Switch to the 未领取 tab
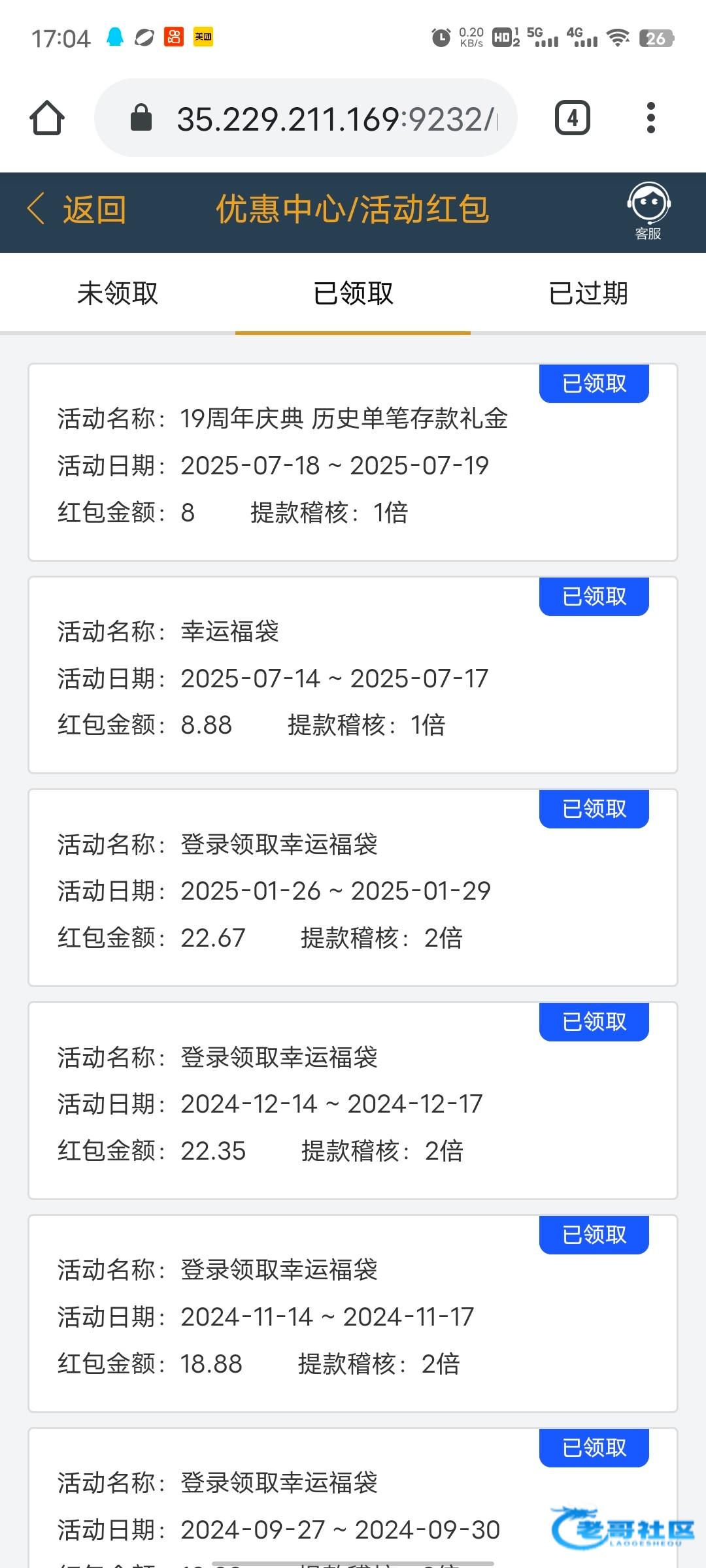Viewport: 706px width, 1568px height. [118, 293]
